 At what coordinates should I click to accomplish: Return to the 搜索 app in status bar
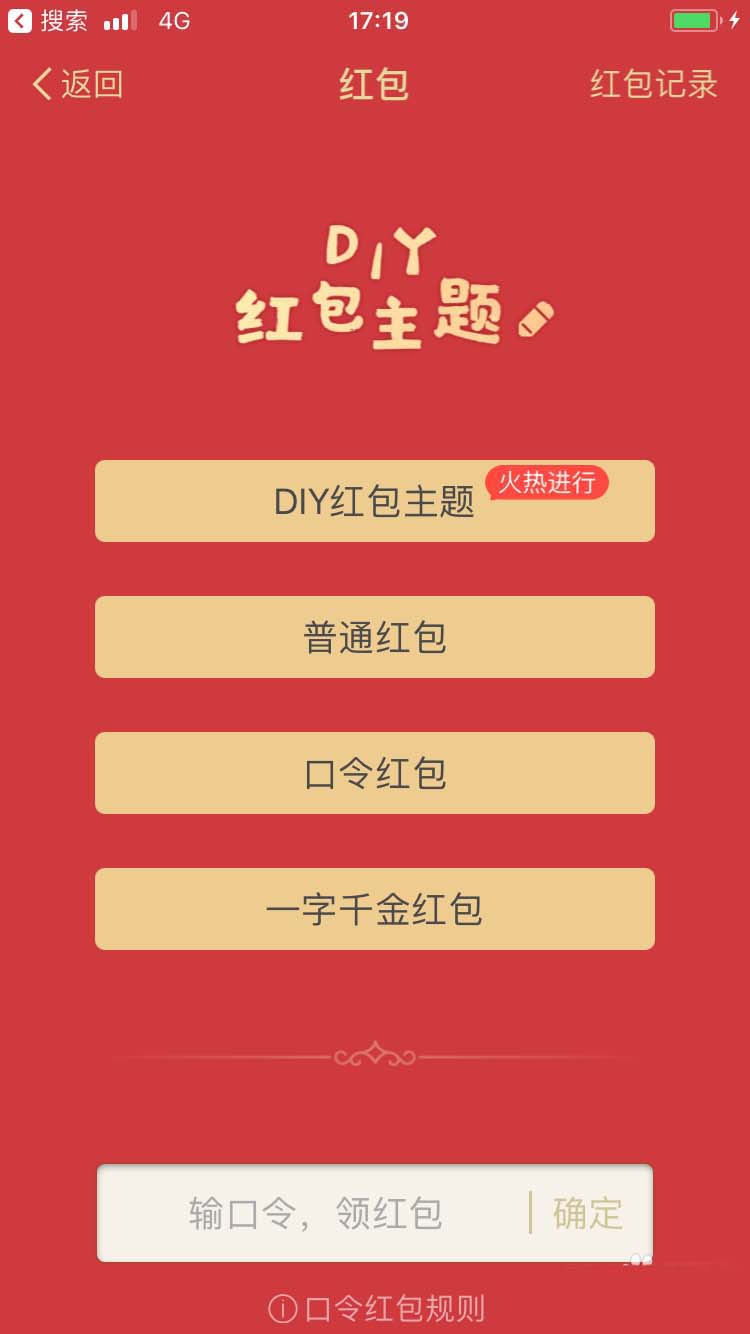click(x=48, y=20)
